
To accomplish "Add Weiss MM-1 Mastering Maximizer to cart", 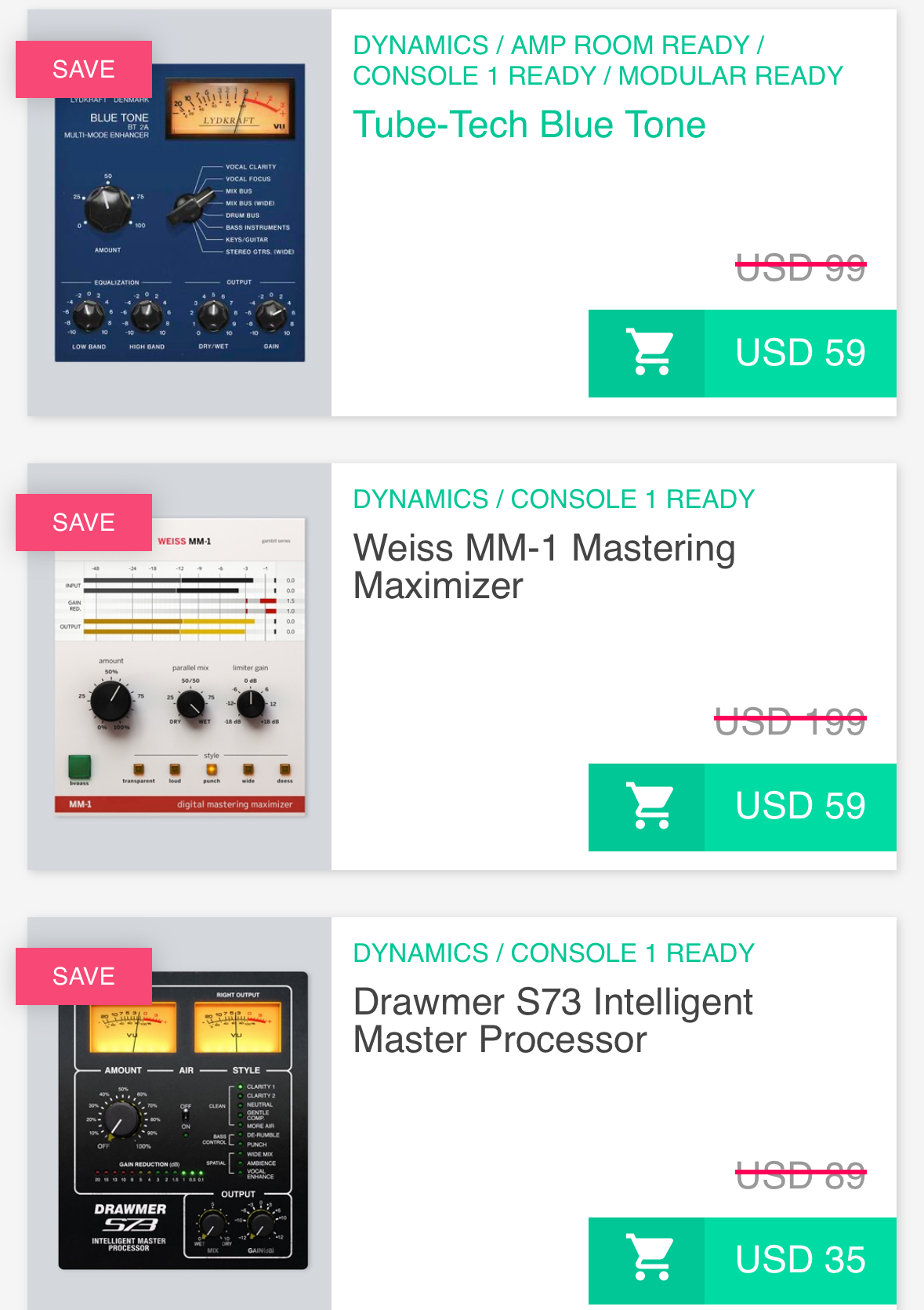I will 741,807.
